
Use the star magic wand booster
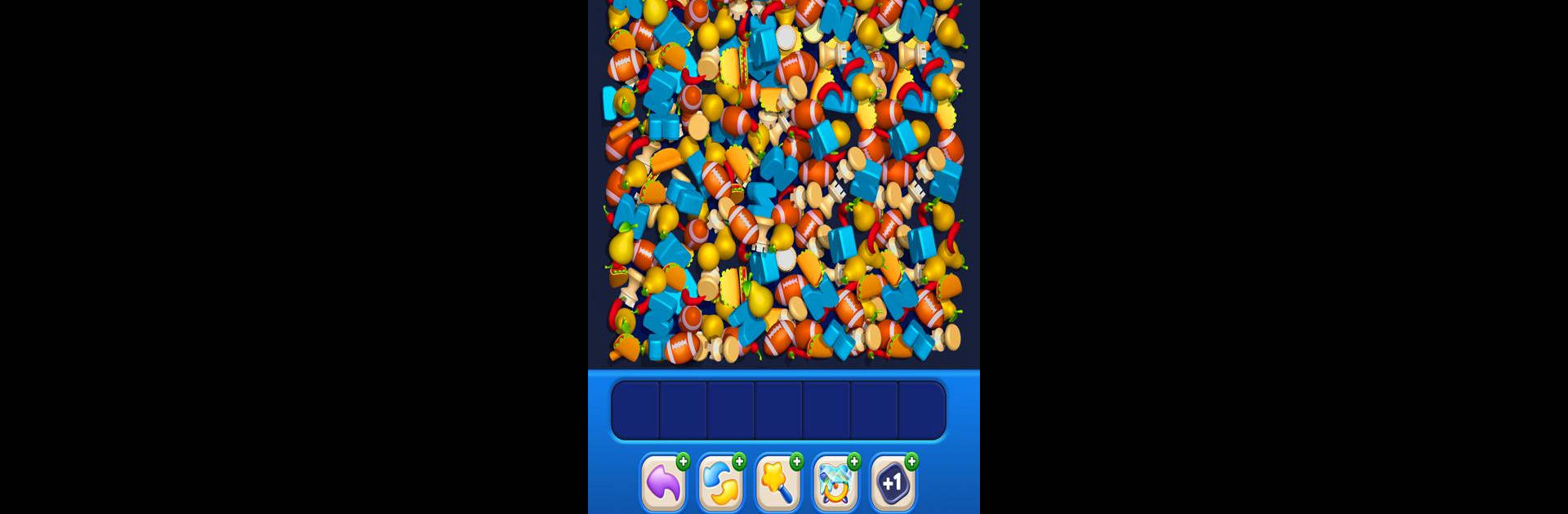tap(777, 484)
